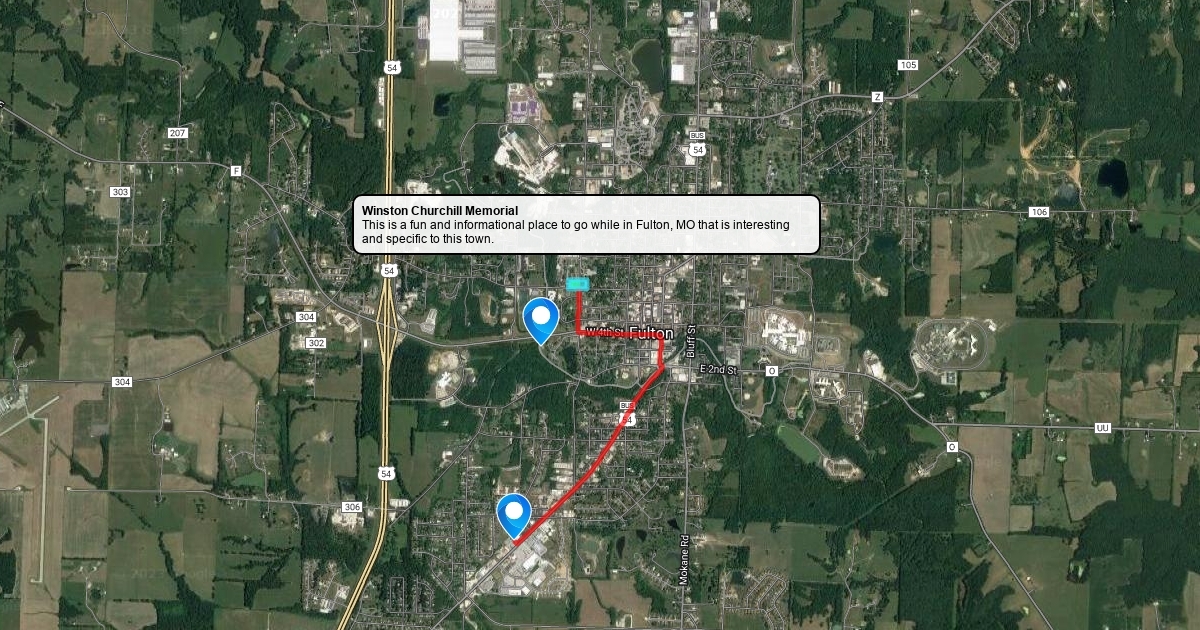Tap the blue pin at the route's southern end

pos(514,515)
